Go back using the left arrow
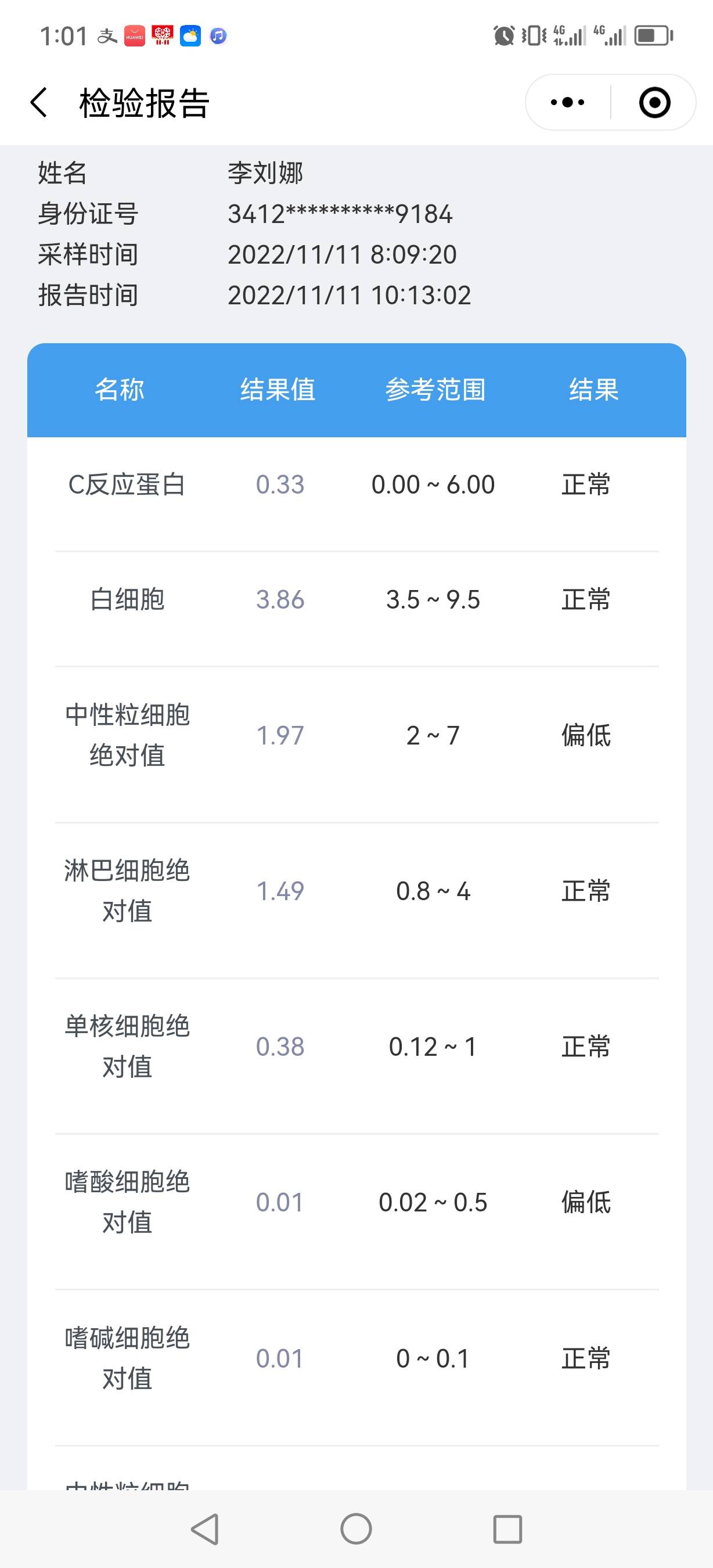Viewport: 713px width, 1568px height. [39, 102]
